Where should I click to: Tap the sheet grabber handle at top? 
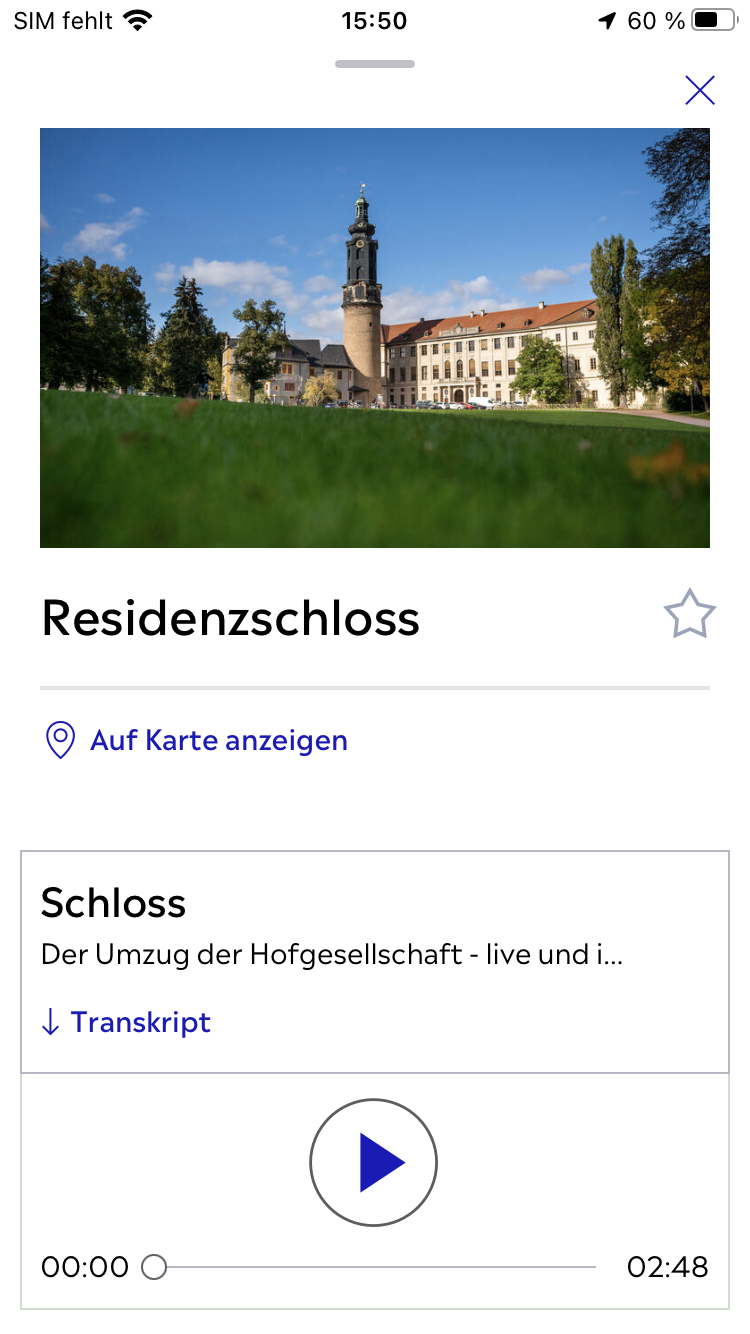click(375, 64)
